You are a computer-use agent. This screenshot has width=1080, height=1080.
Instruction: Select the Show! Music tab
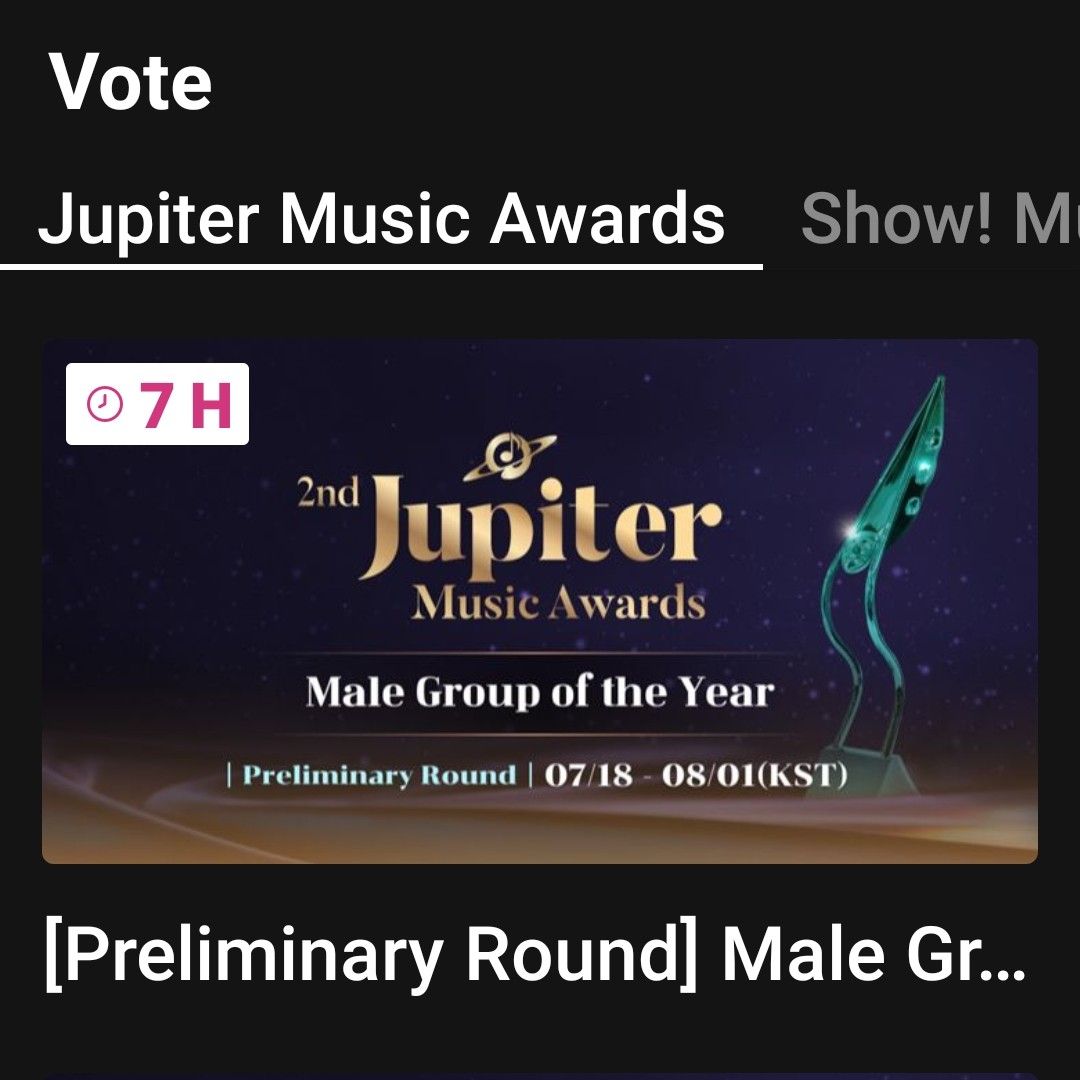(x=938, y=219)
